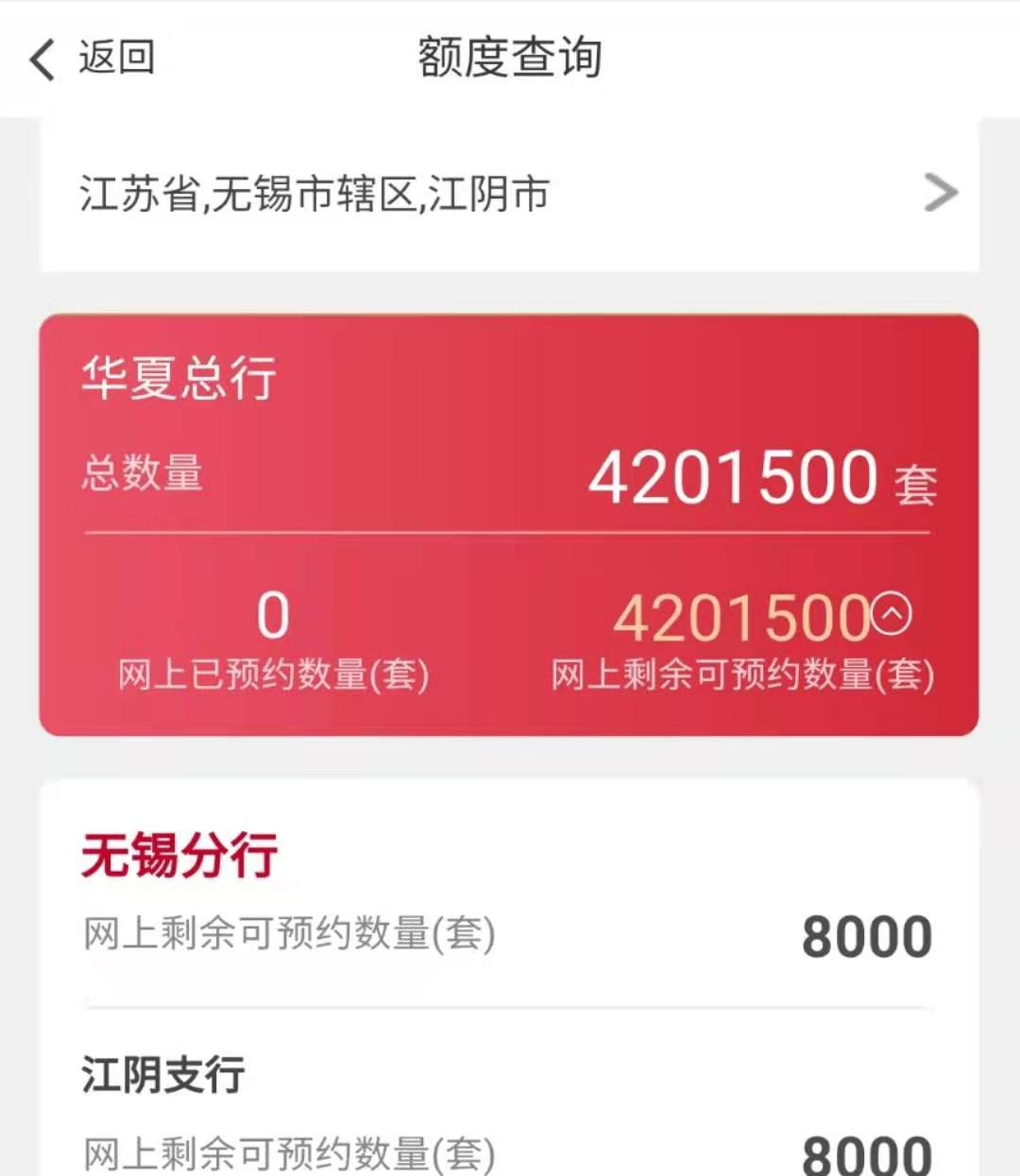
Task: Go back using the 返回 button
Action: pyautogui.click(x=93, y=59)
